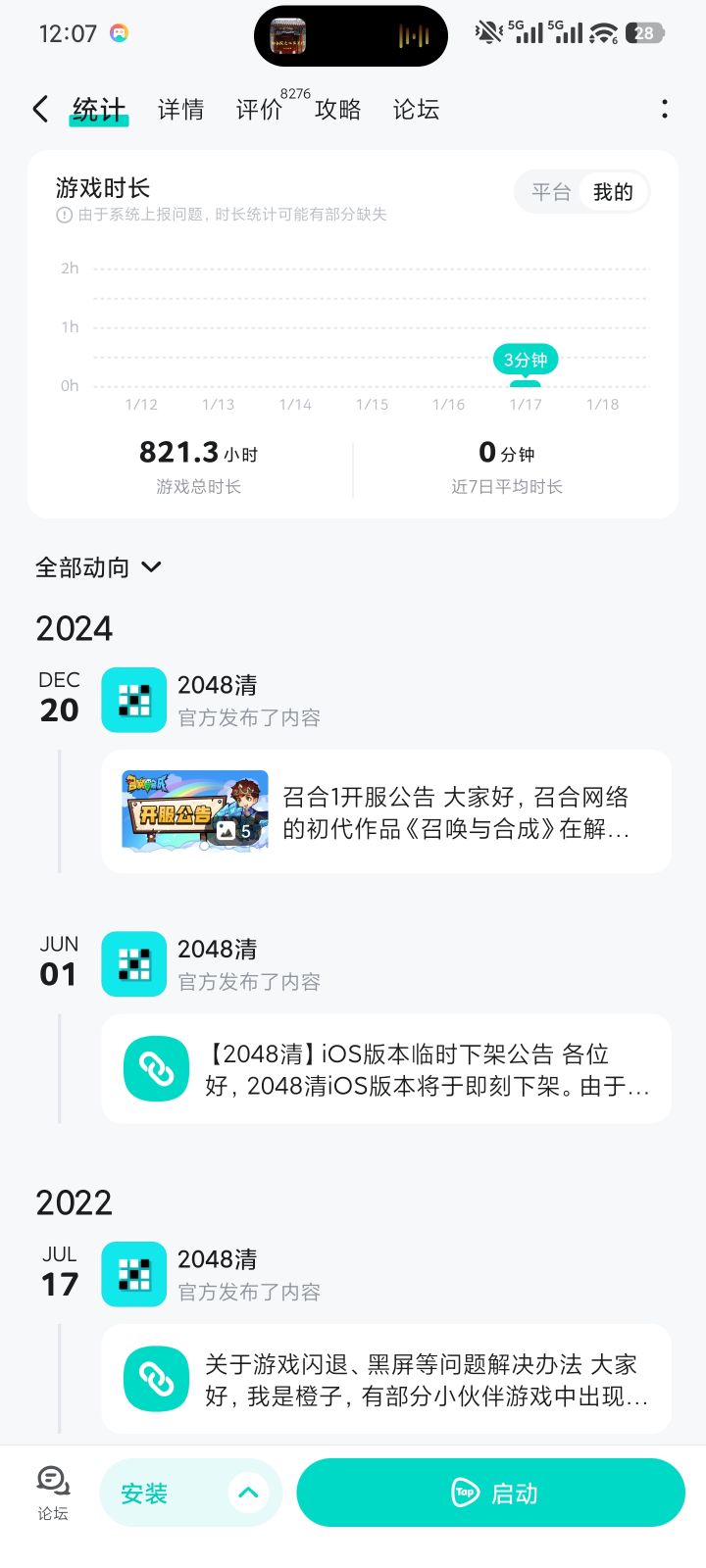Expand the chevron next to 安装
This screenshot has width=706, height=1568.
249,1492
